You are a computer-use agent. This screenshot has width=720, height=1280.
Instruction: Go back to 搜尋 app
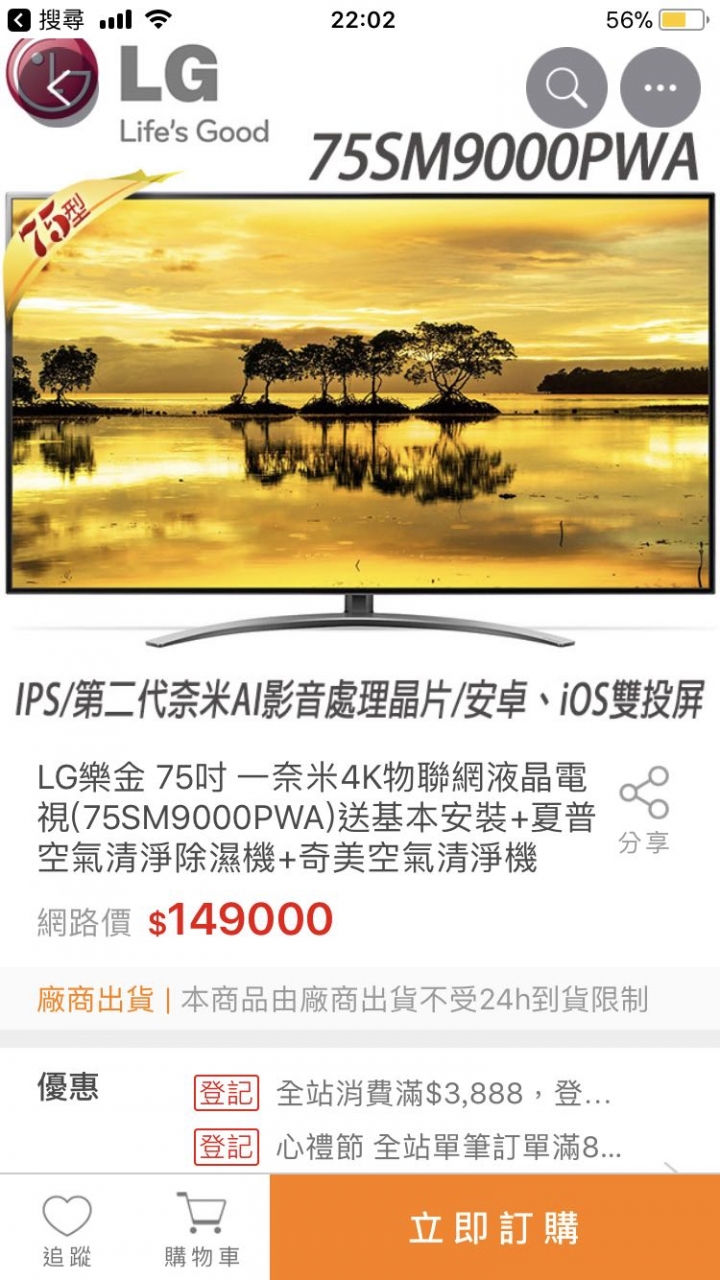48,19
